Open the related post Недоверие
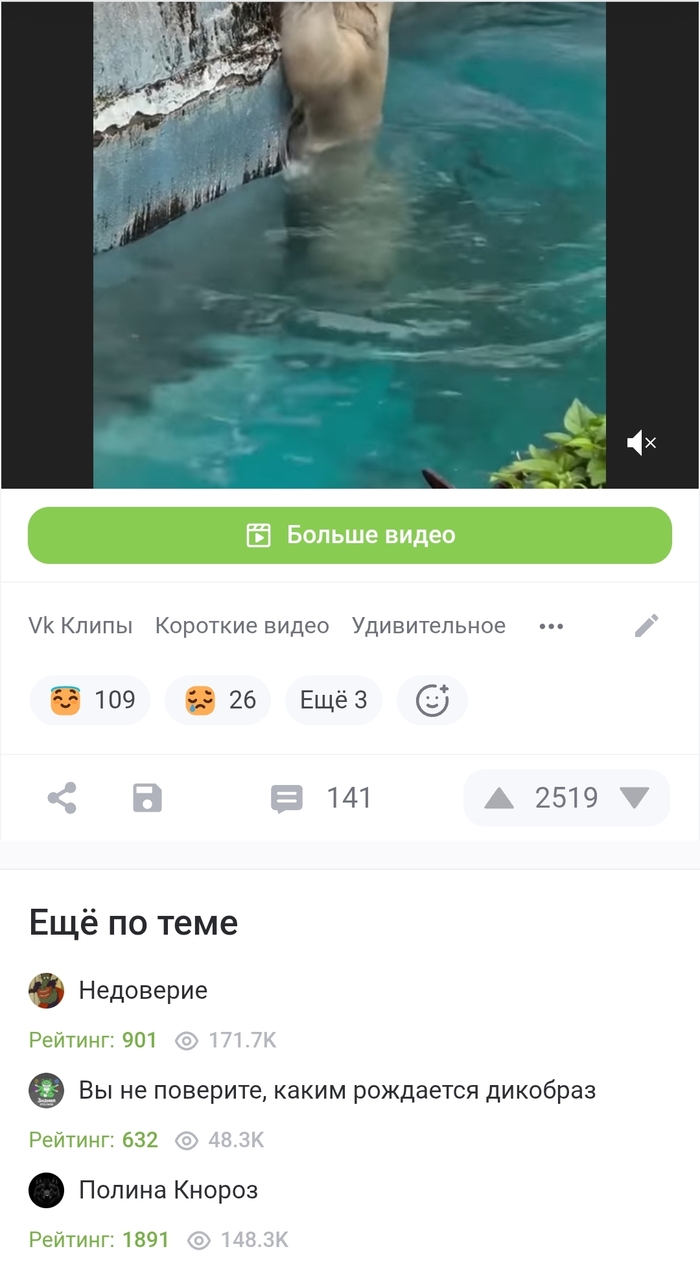The image size is (700, 1262). click(x=143, y=991)
